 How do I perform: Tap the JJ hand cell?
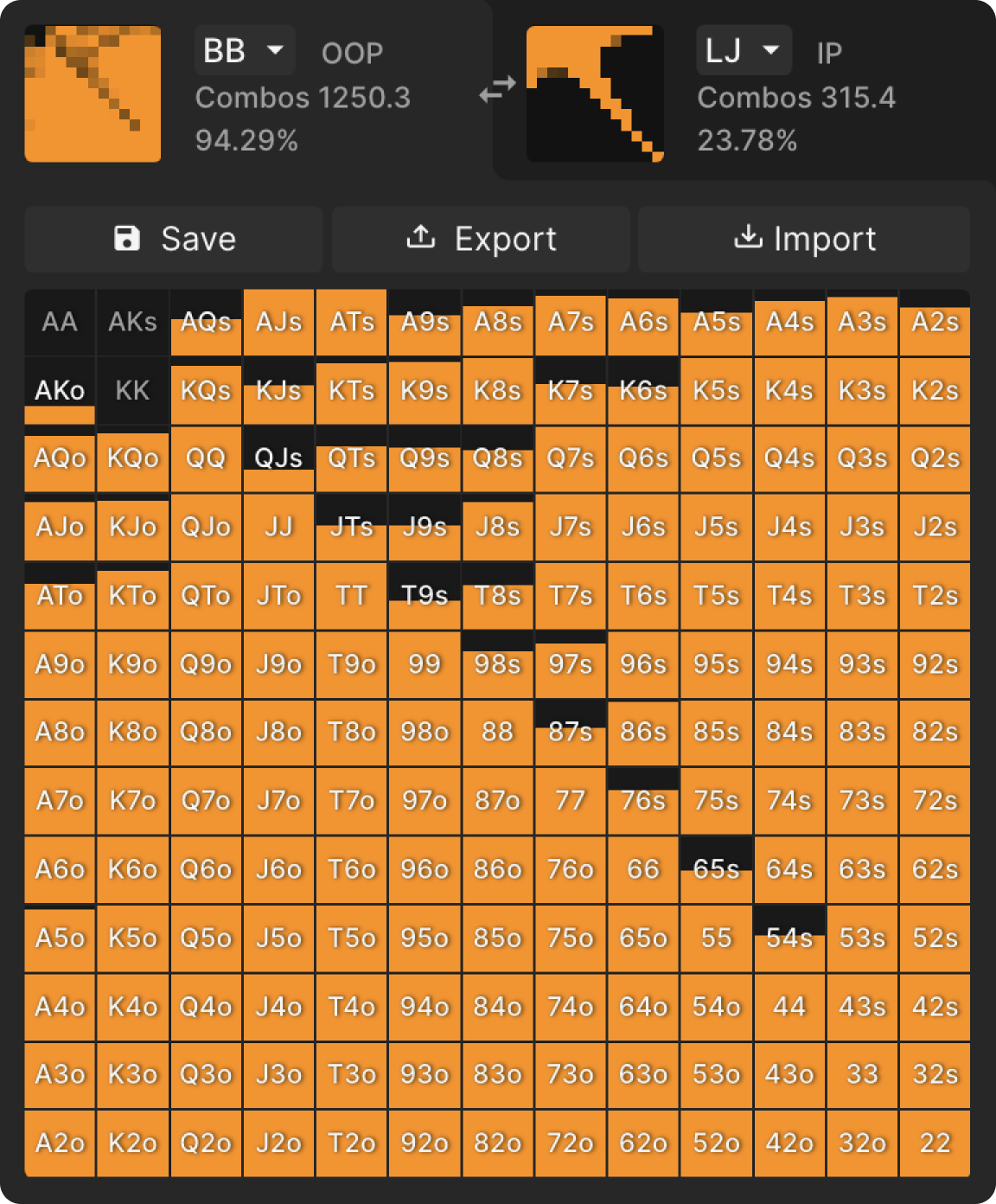click(278, 528)
